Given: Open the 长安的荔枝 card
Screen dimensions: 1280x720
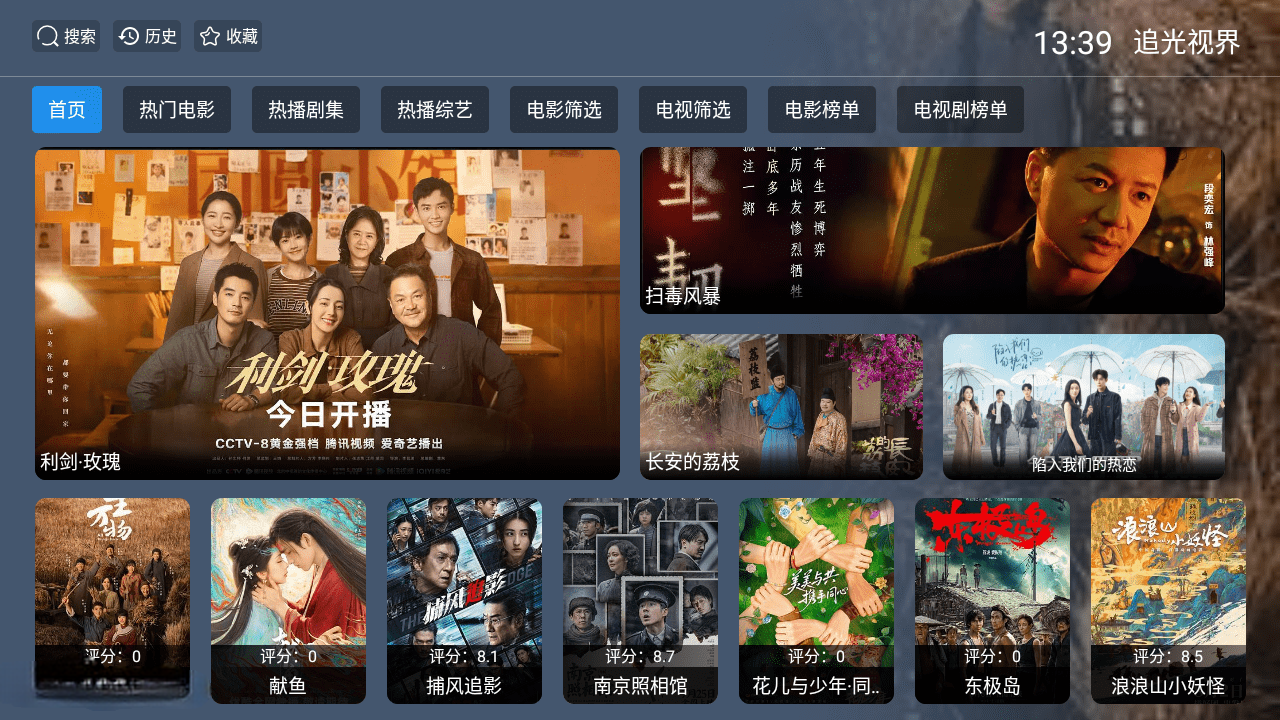Looking at the screenshot, I should [781, 406].
